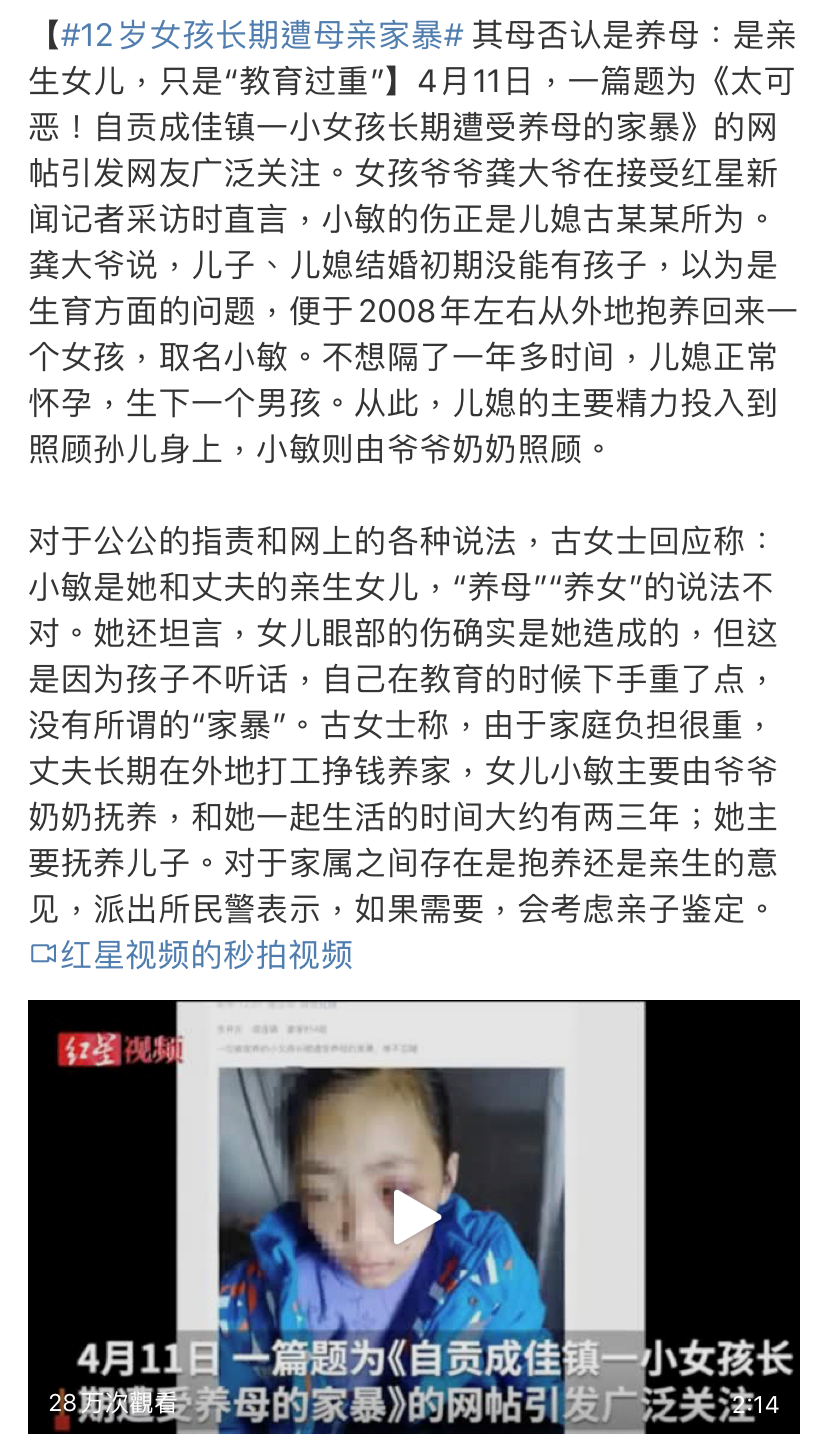Viewport: 828px width, 1440px height.
Task: Play the embedded 红星视频 video
Action: [414, 1218]
